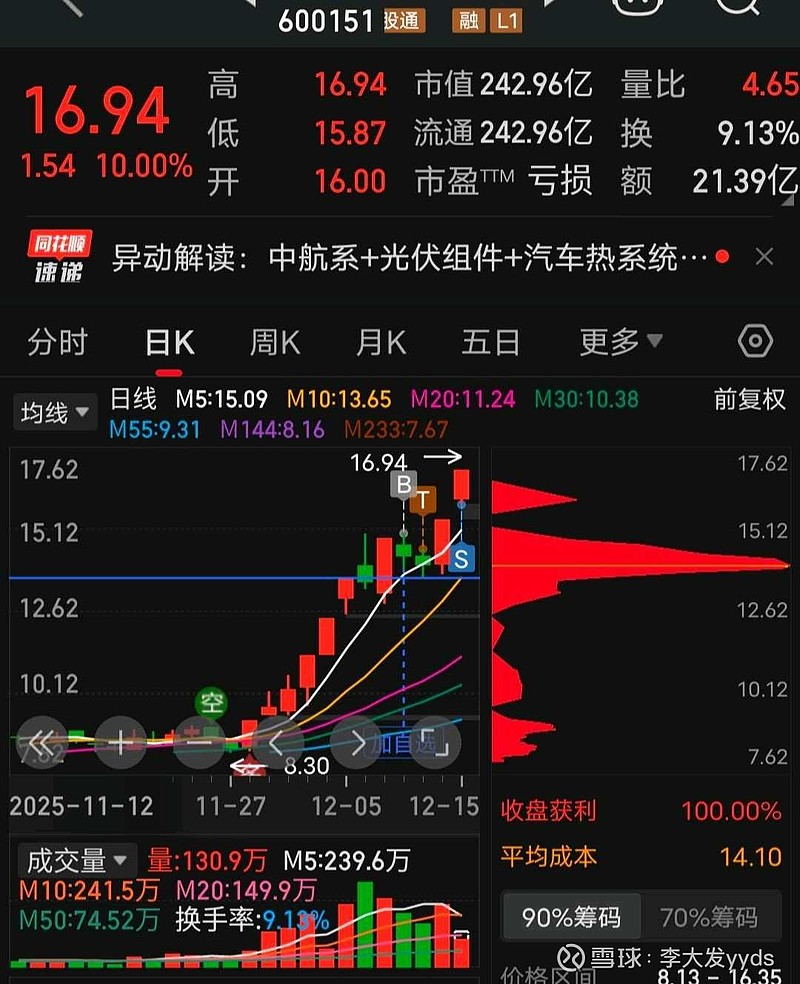Fast rewind chart using double-left arrow icon
Screen dimensions: 800x984
tap(42, 742)
